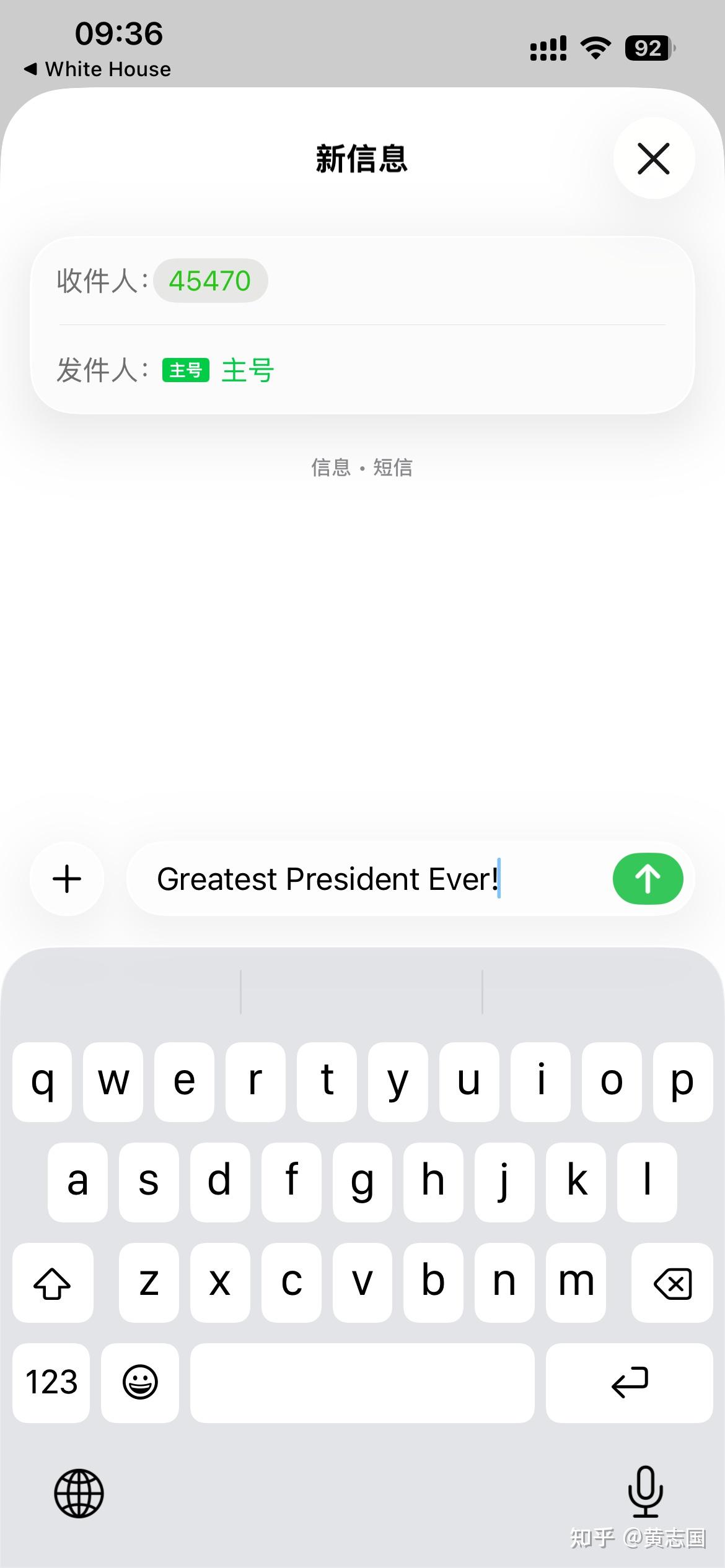Tap the shift key
This screenshot has height=1568, width=725.
(x=53, y=1282)
